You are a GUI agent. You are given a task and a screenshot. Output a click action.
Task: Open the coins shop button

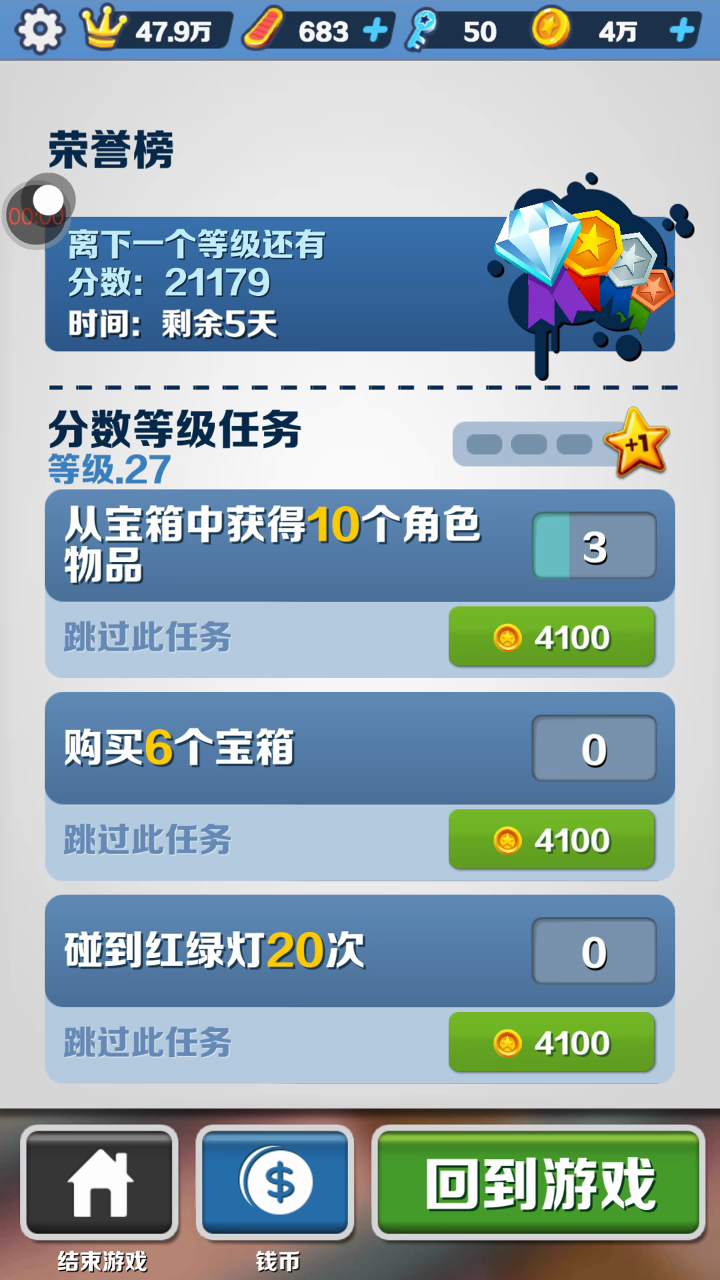click(276, 1183)
